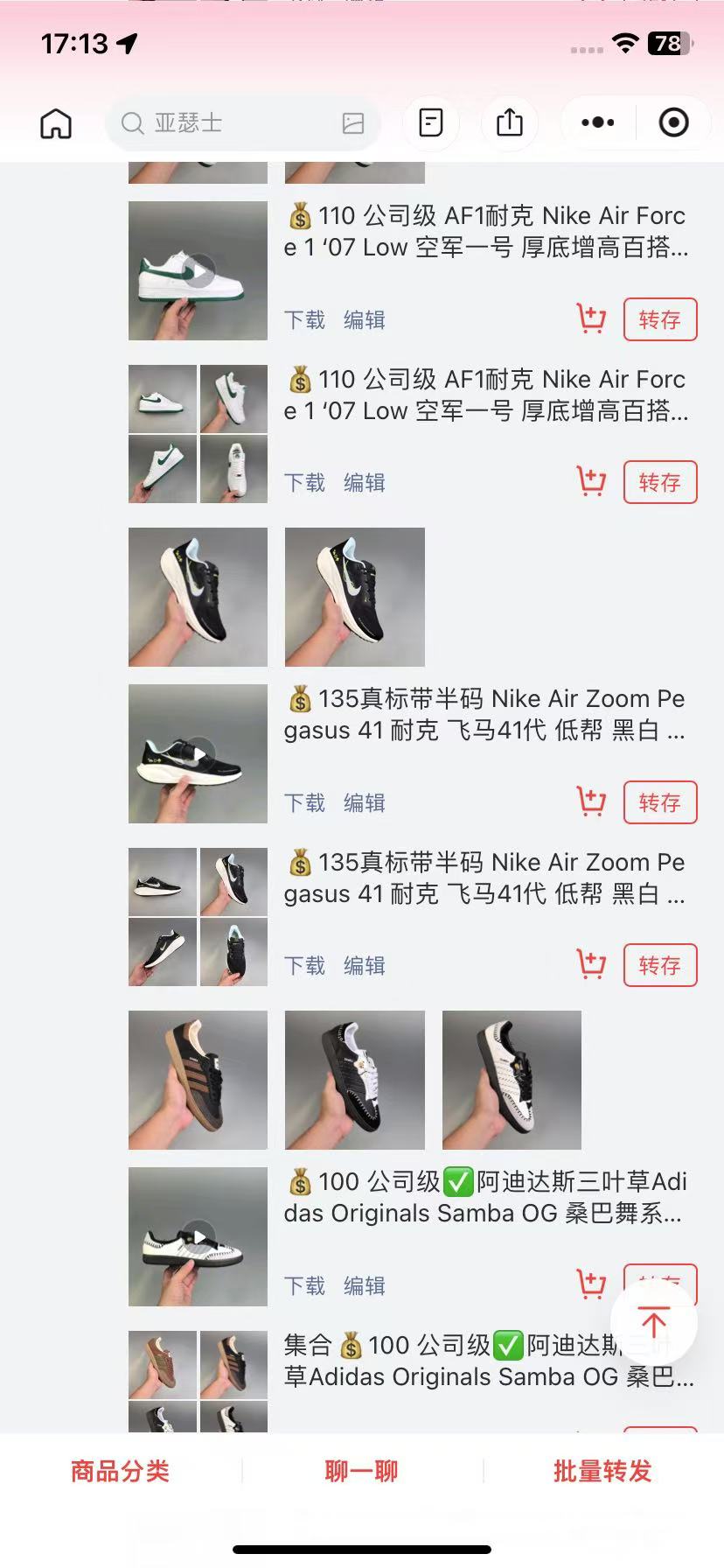Go to the home icon
724x1568 pixels.
(x=56, y=123)
